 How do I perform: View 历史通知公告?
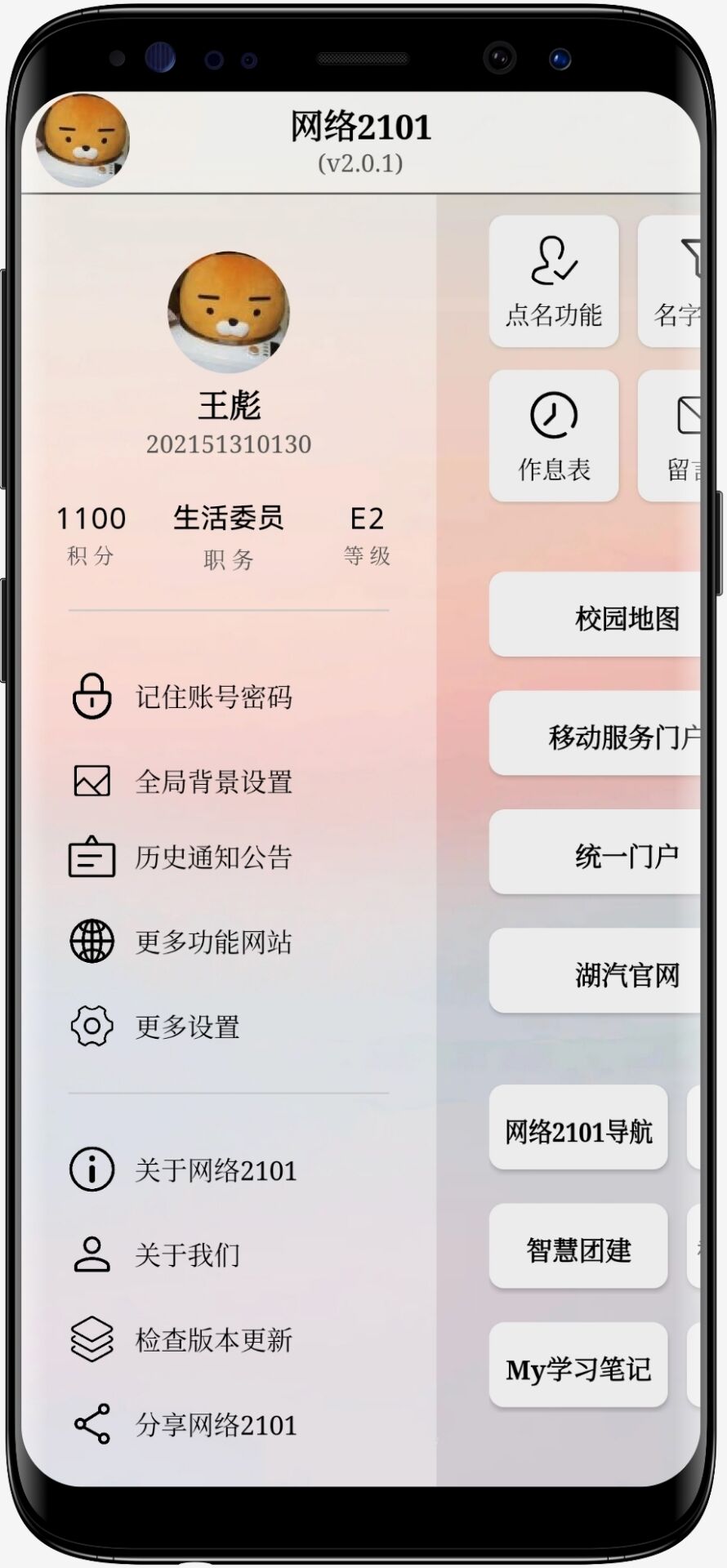(x=212, y=857)
